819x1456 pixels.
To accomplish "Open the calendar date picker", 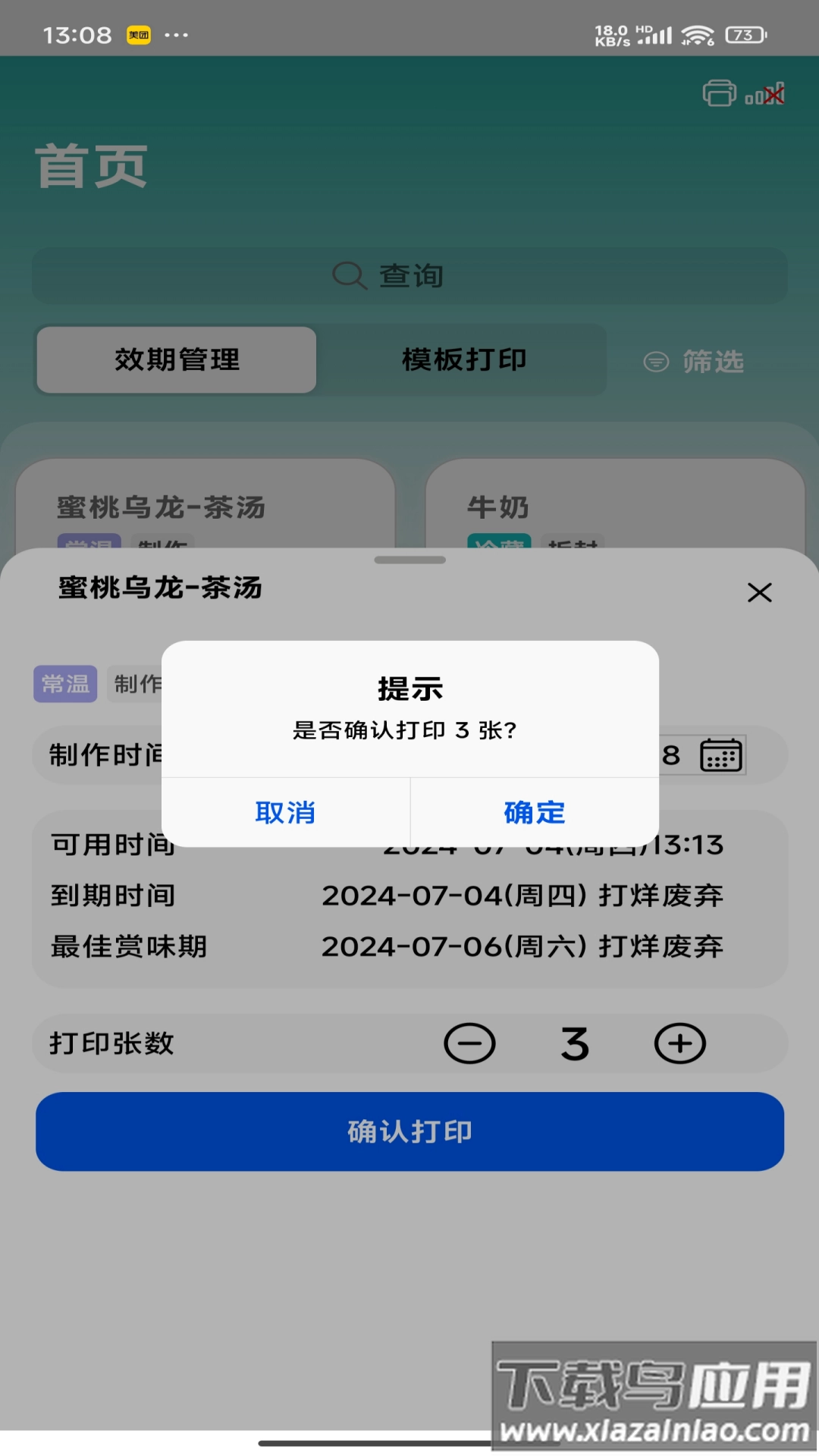I will tap(720, 755).
